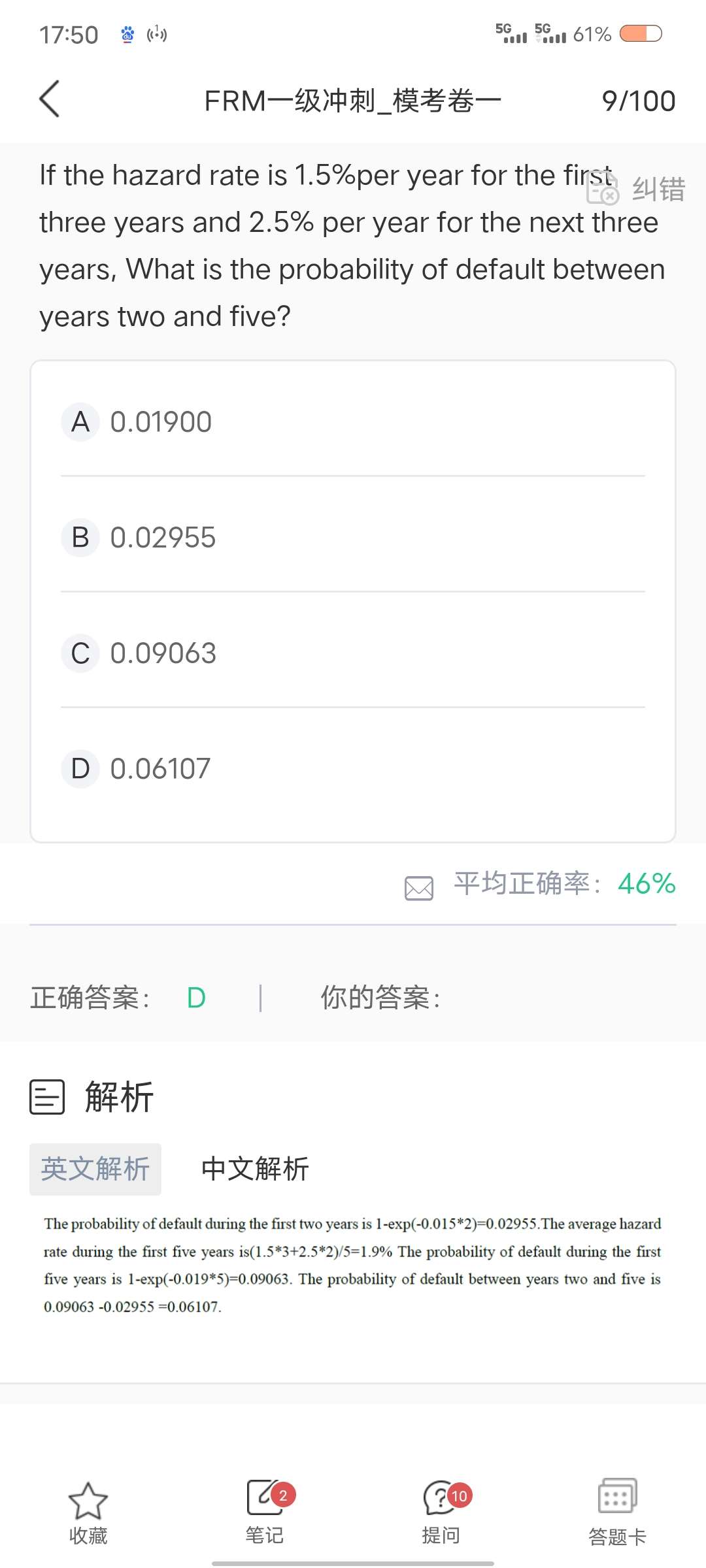Select answer option D 0.06107
Image resolution: width=706 pixels, height=1568 pixels.
pyautogui.click(x=160, y=769)
